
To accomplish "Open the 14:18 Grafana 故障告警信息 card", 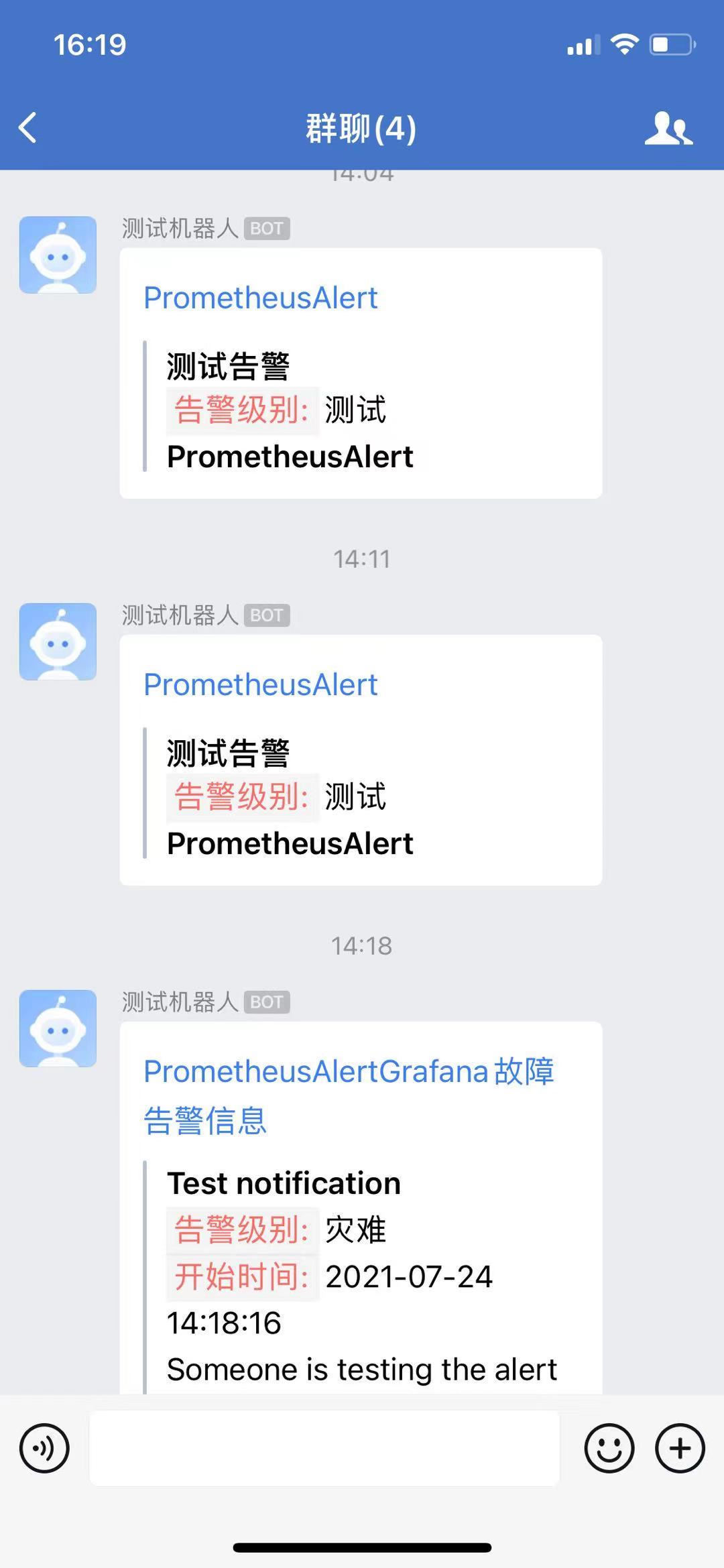I will 361,1207.
